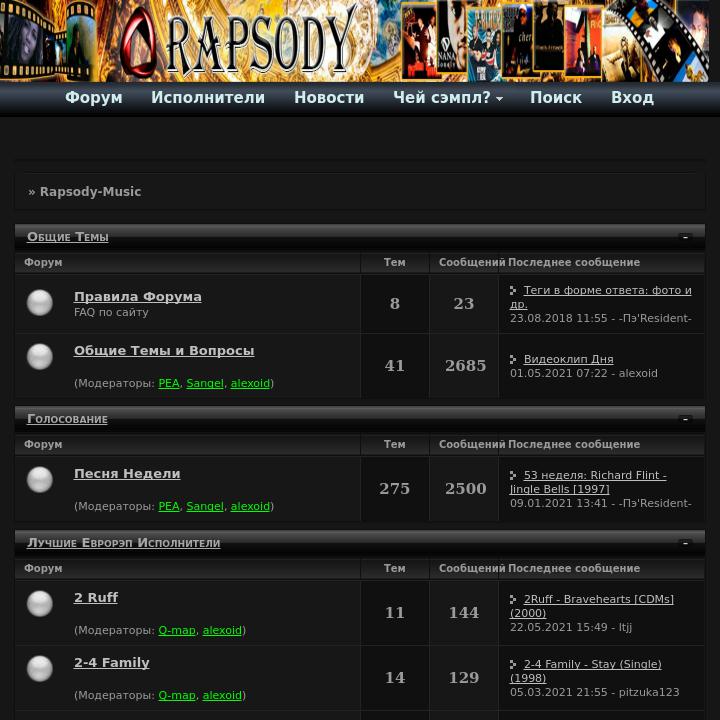The width and height of the screenshot is (720, 720).
Task: Expand the Чей сэмпл? dropdown
Action: click(448, 97)
